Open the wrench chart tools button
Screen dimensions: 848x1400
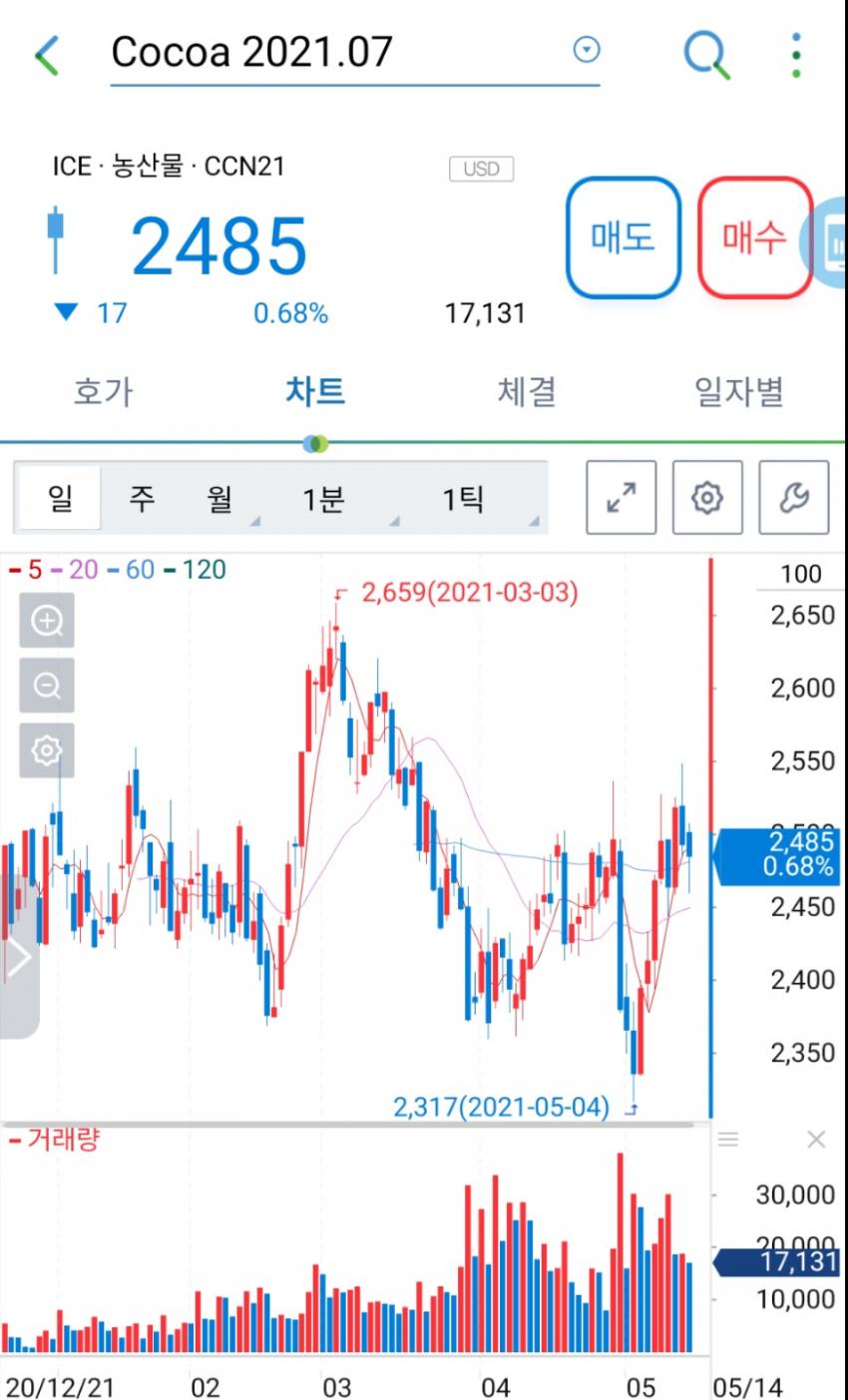[x=794, y=497]
